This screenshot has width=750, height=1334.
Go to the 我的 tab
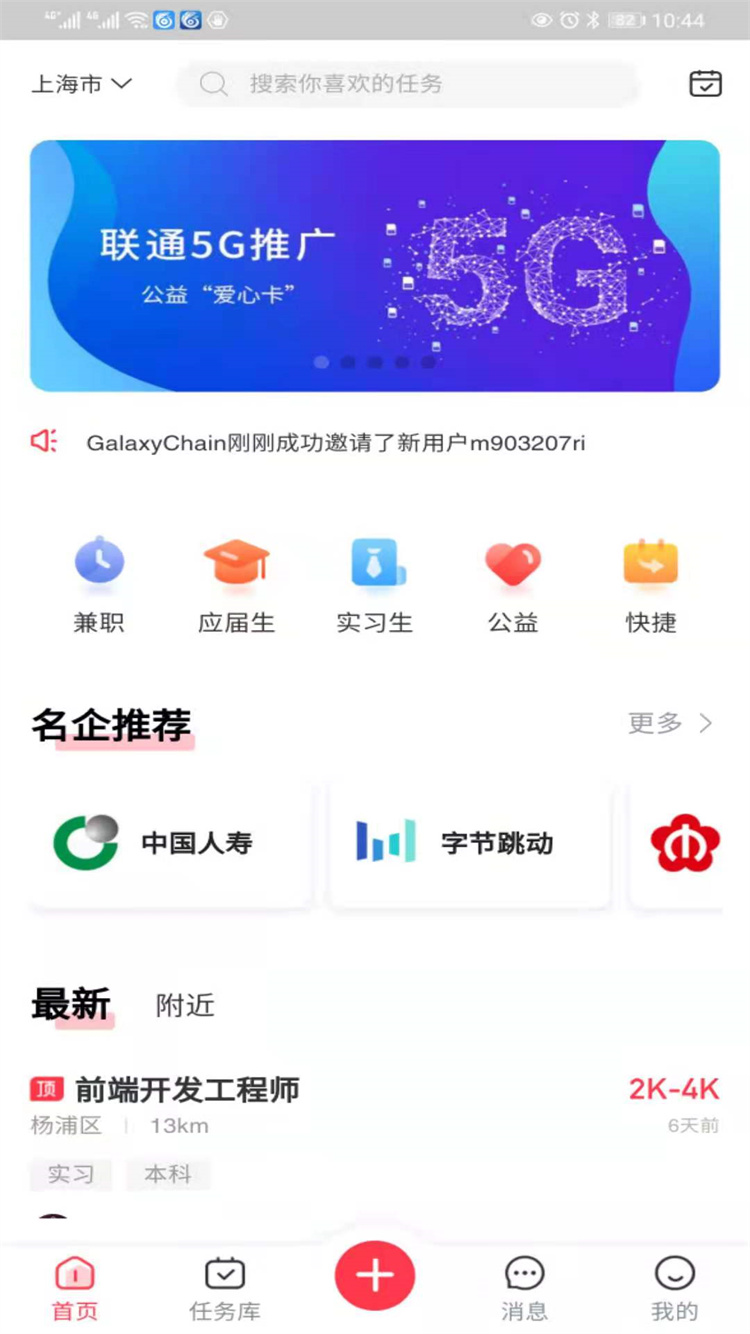coord(675,1289)
